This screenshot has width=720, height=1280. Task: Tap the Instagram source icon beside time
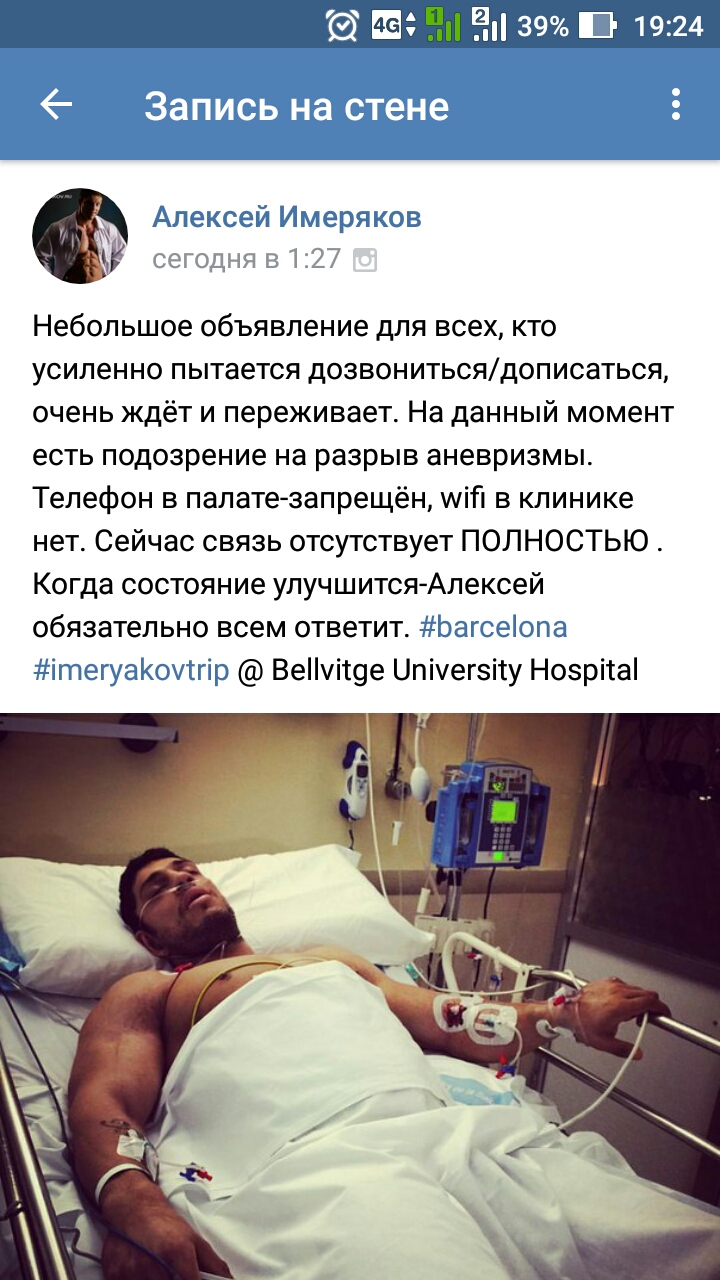365,261
